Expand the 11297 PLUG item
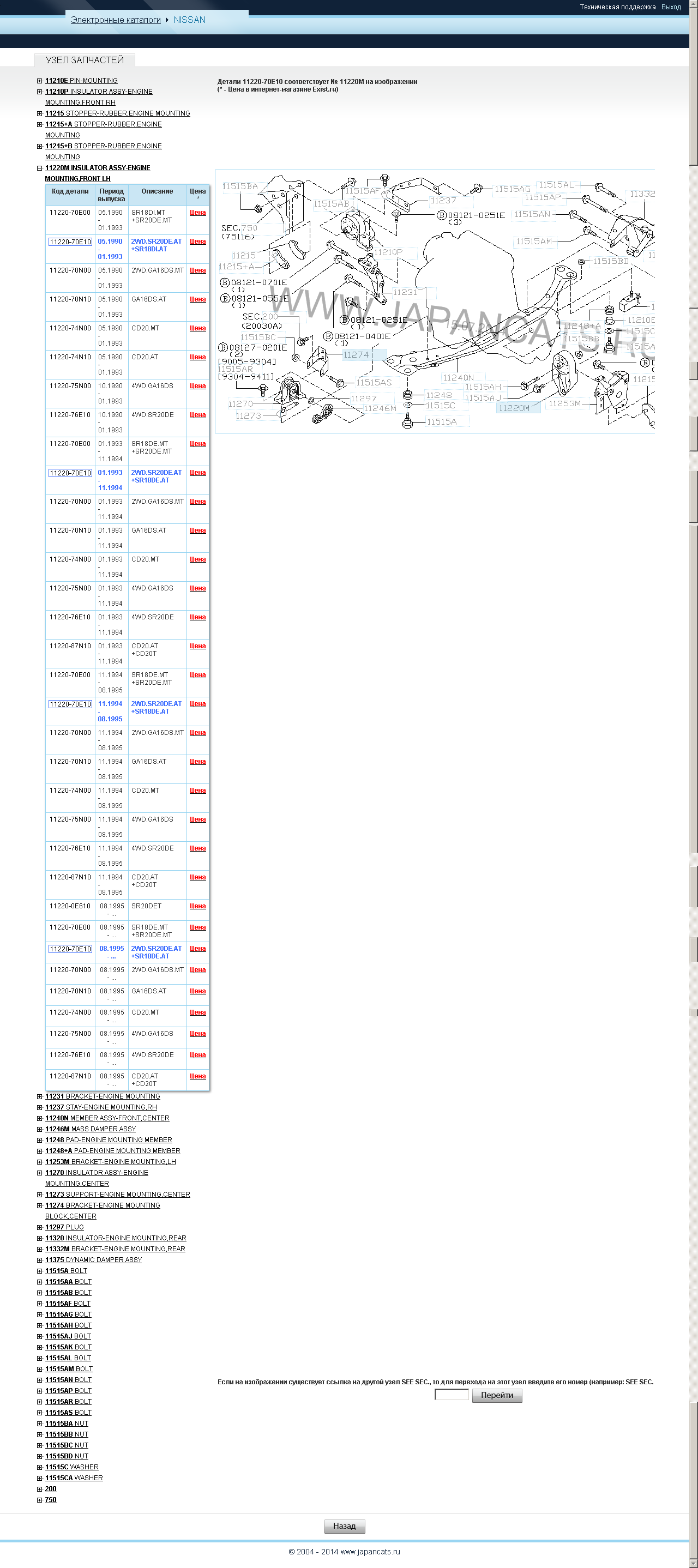 click(40, 1228)
